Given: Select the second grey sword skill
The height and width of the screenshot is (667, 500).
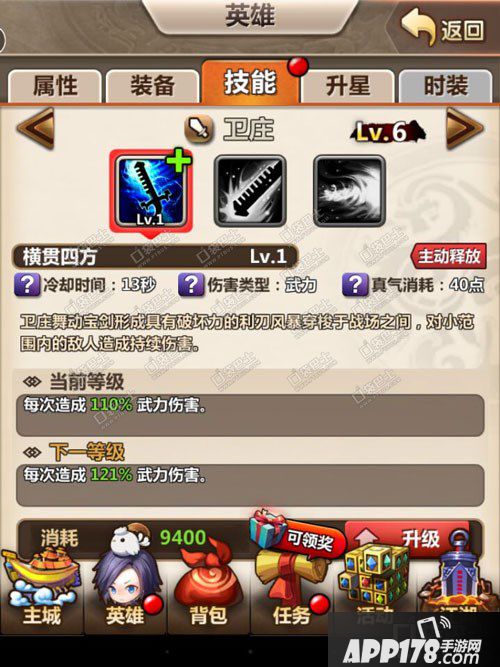Looking at the screenshot, I should pos(250,191).
